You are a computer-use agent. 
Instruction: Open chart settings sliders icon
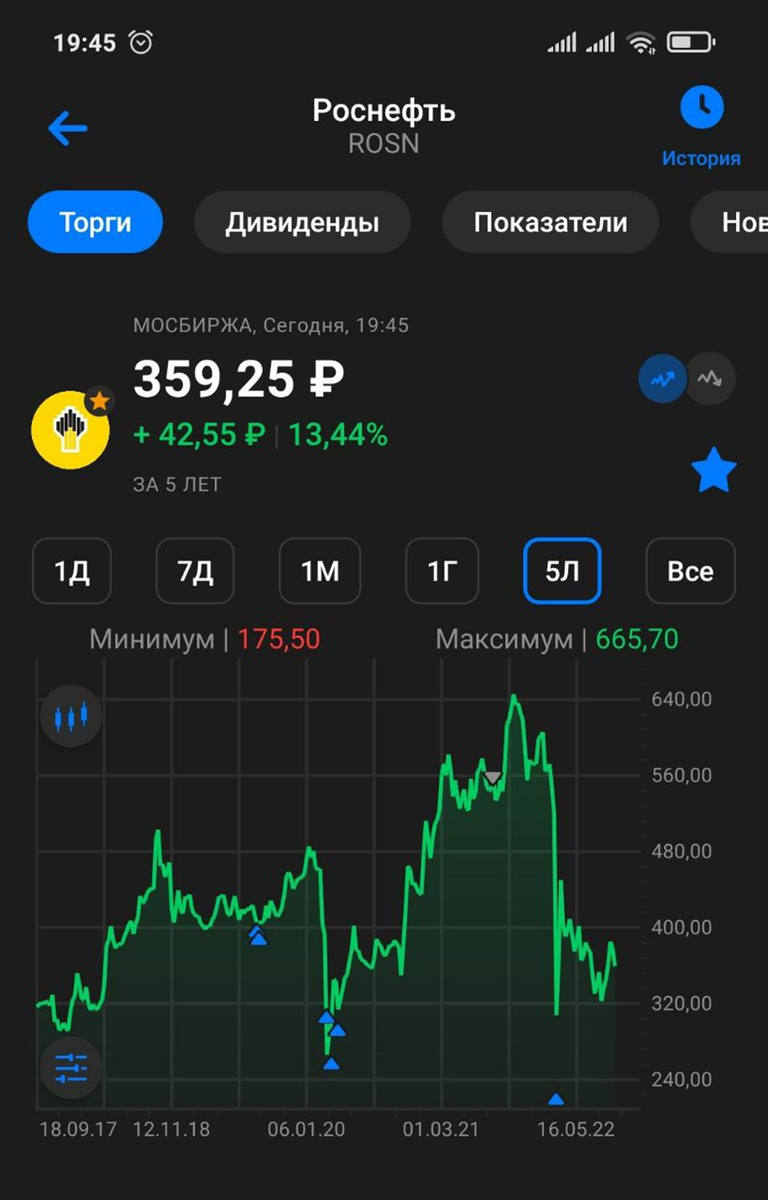(71, 1067)
